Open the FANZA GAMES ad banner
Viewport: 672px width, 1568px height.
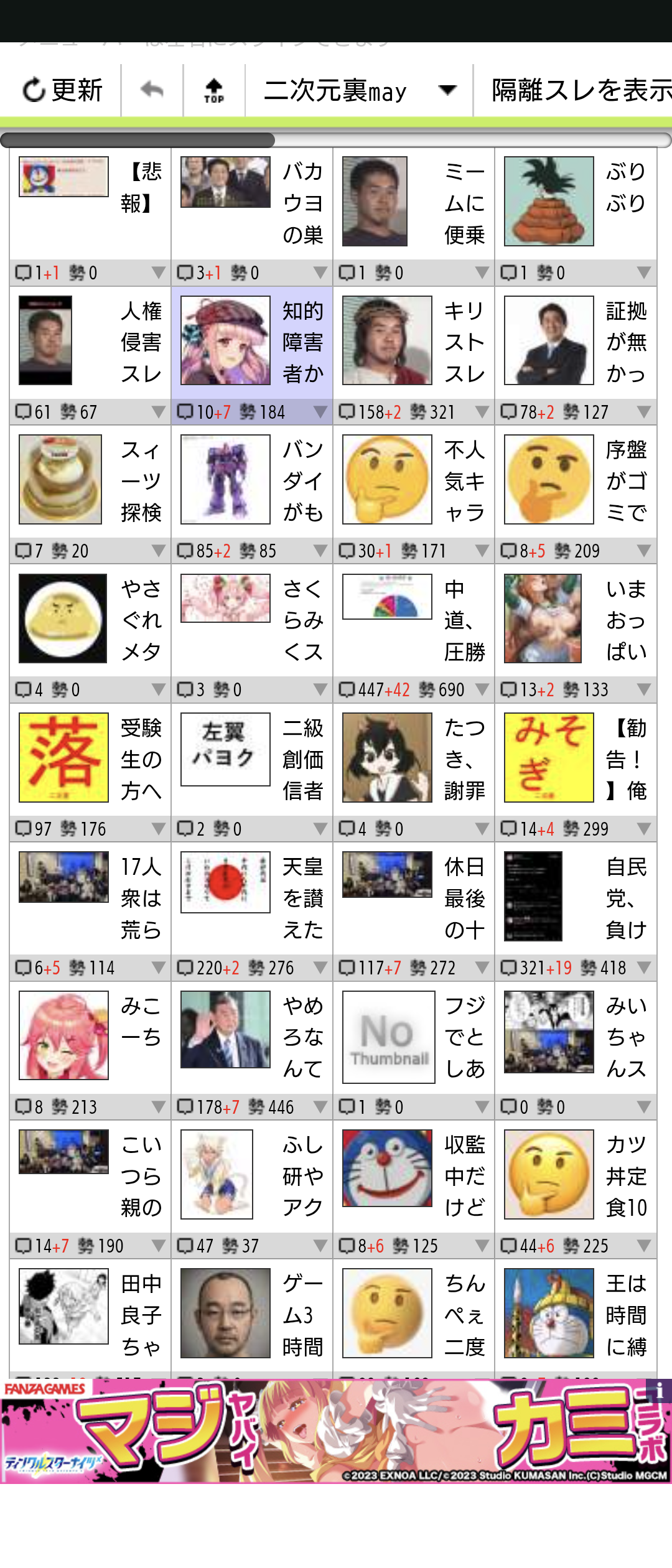pos(336,1431)
